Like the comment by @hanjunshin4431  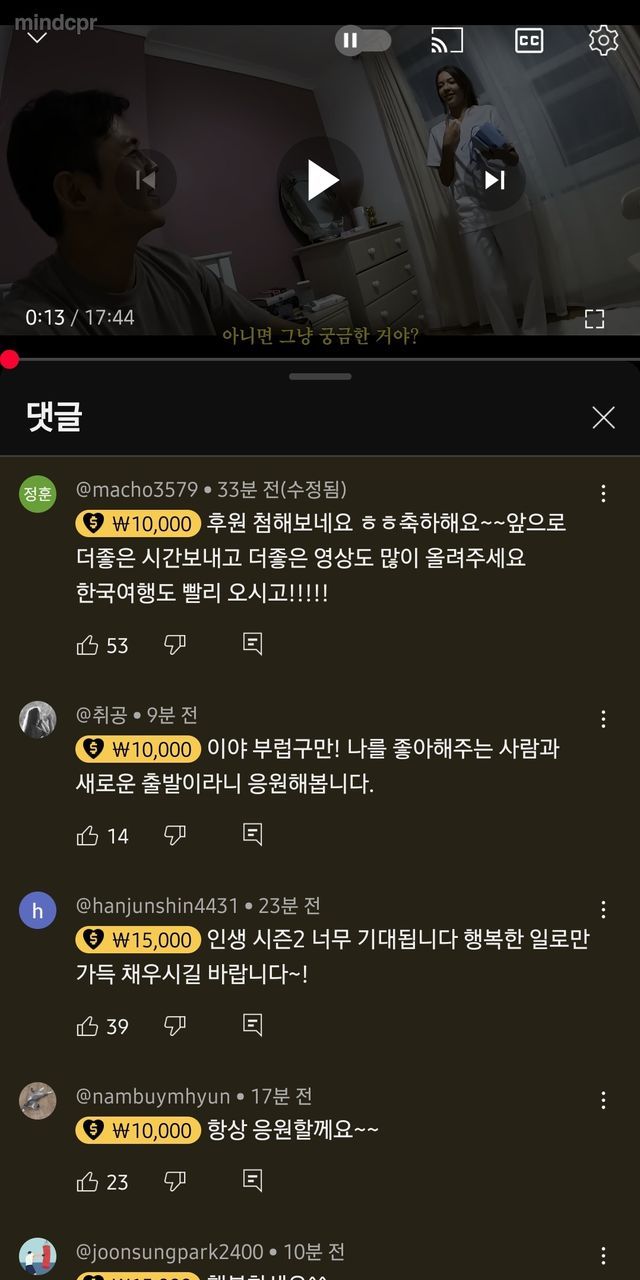click(x=88, y=1025)
